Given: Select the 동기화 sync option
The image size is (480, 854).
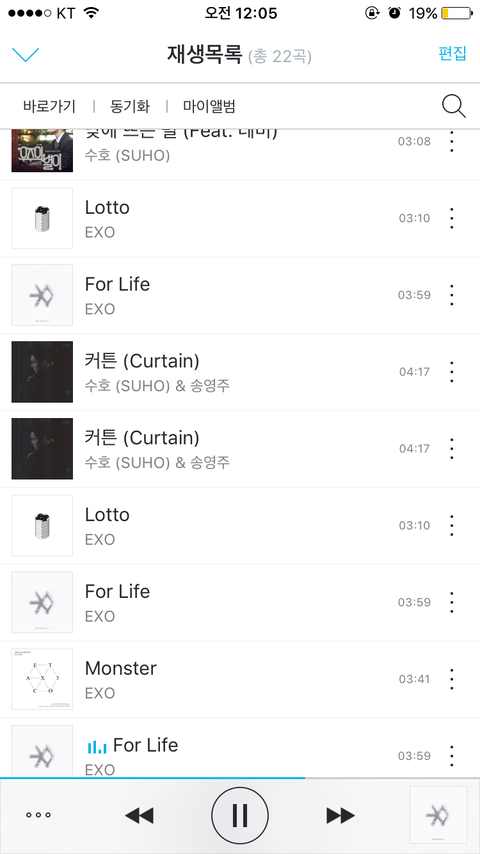Looking at the screenshot, I should click(x=130, y=106).
